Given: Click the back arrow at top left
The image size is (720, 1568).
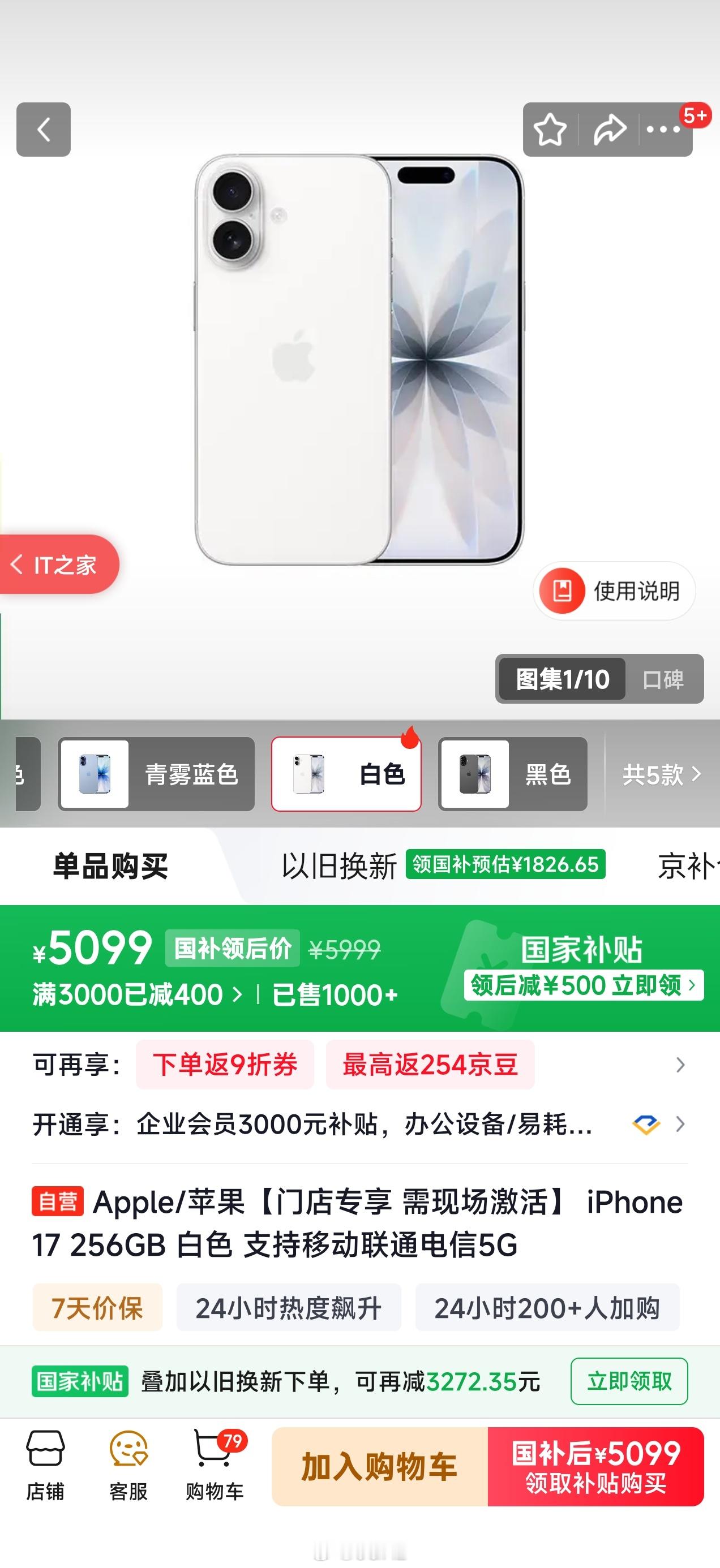Looking at the screenshot, I should pos(42,129).
